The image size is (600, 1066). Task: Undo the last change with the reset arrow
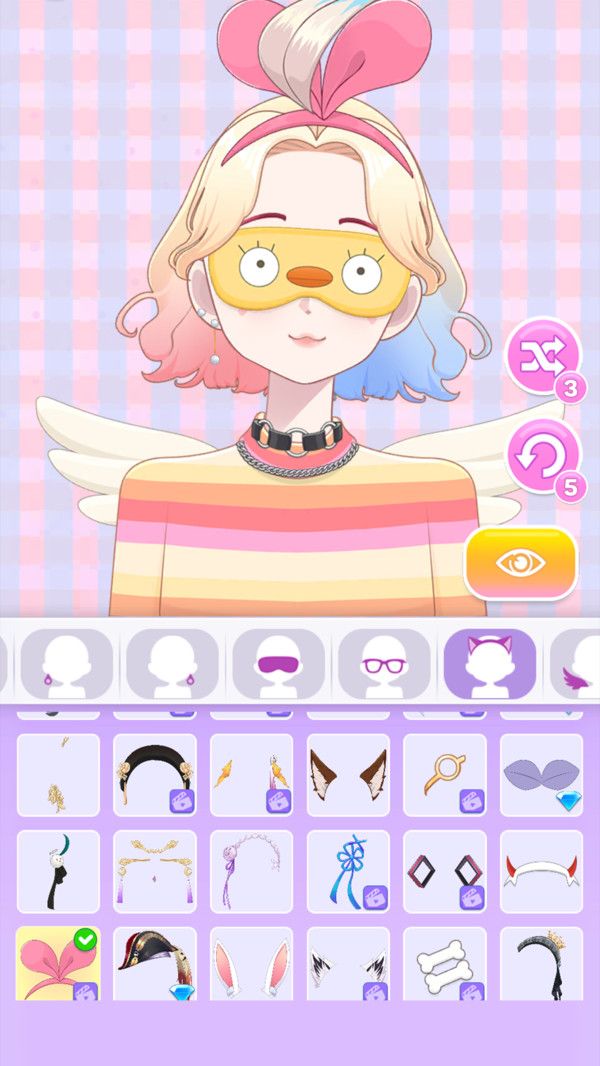[543, 456]
